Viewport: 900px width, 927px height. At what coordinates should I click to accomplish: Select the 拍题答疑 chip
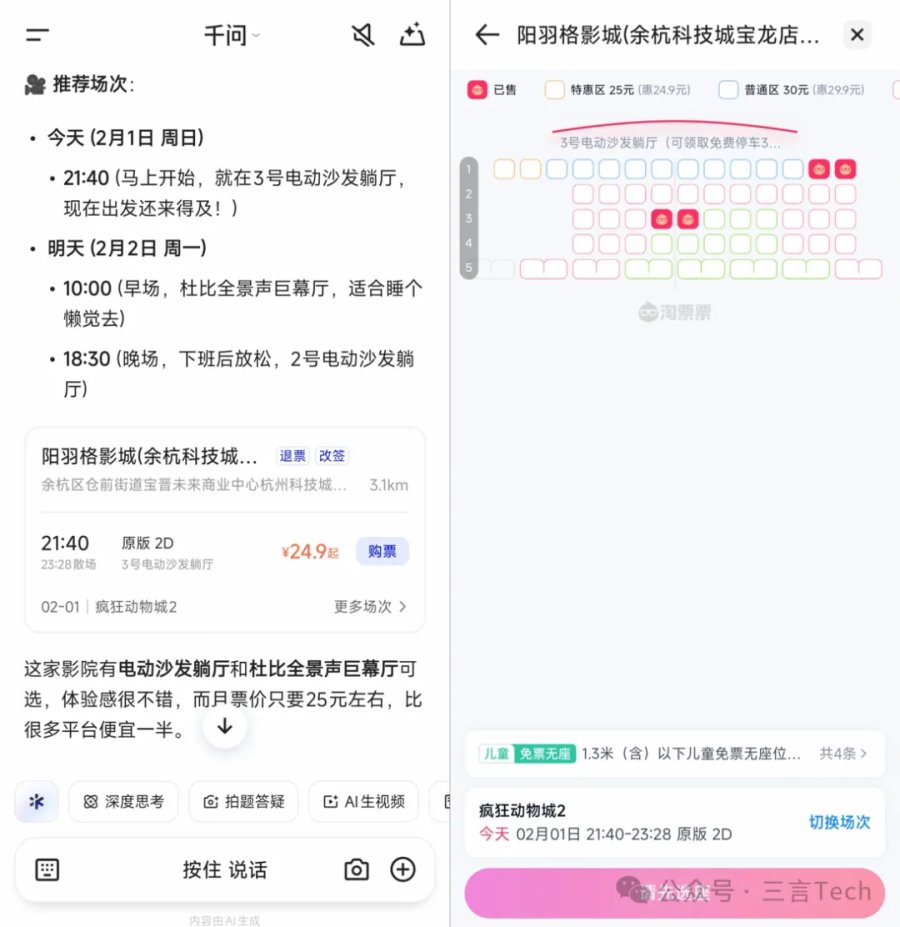243,801
